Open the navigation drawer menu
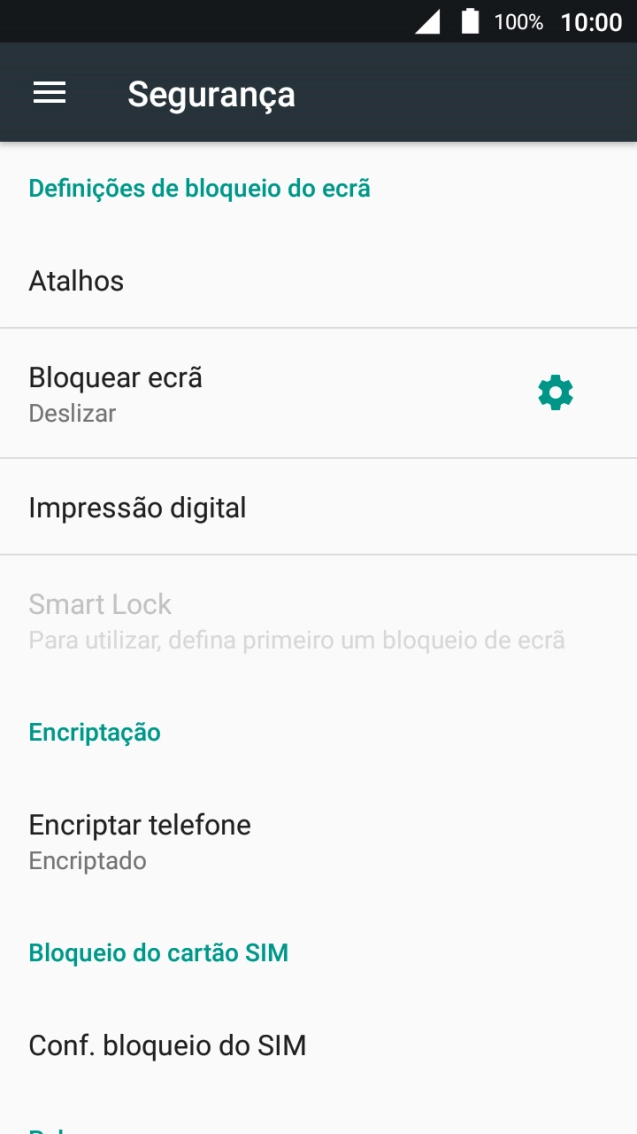637x1134 pixels. pos(49,93)
